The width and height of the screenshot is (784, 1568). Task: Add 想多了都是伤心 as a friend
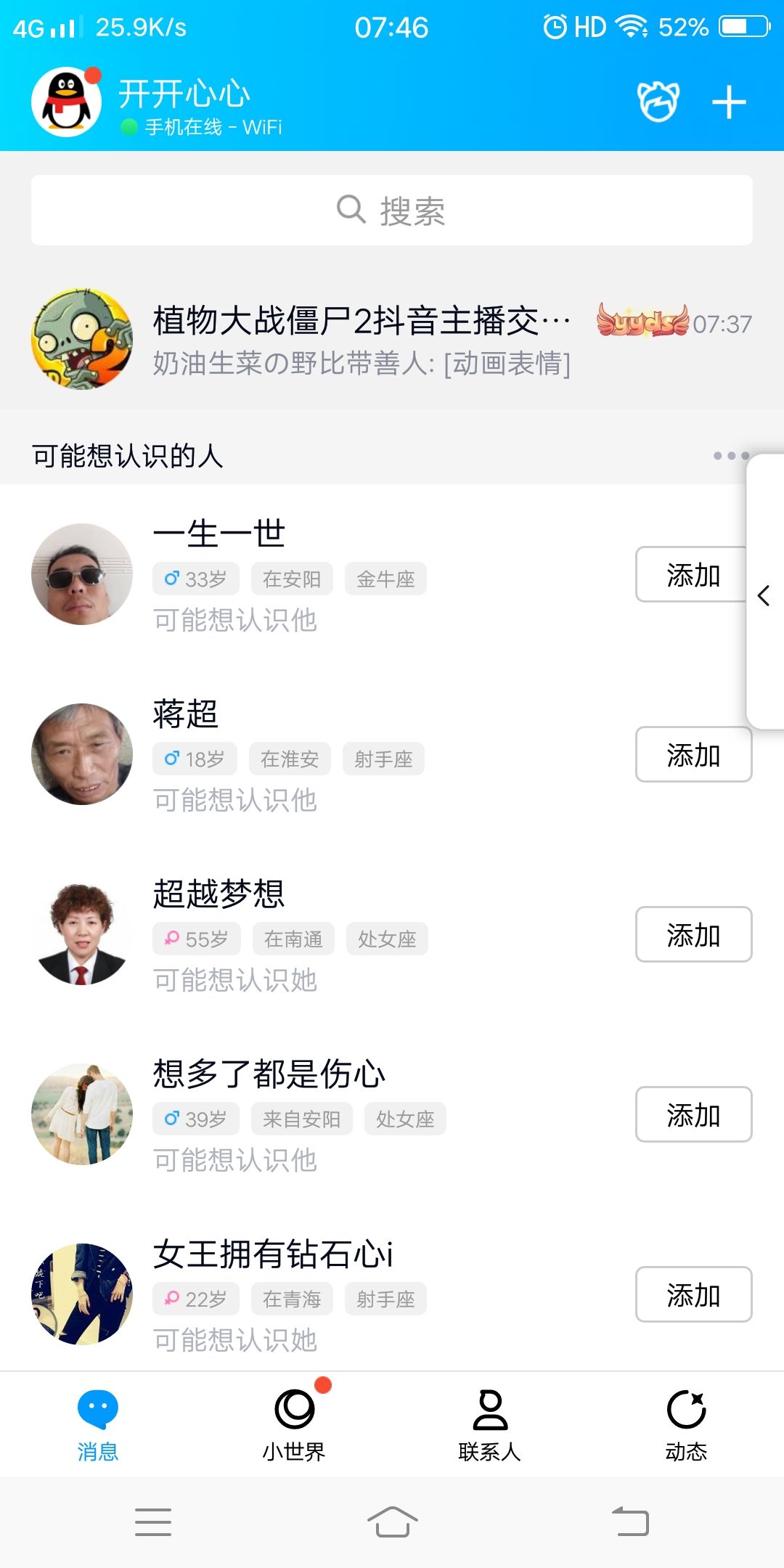[693, 1115]
